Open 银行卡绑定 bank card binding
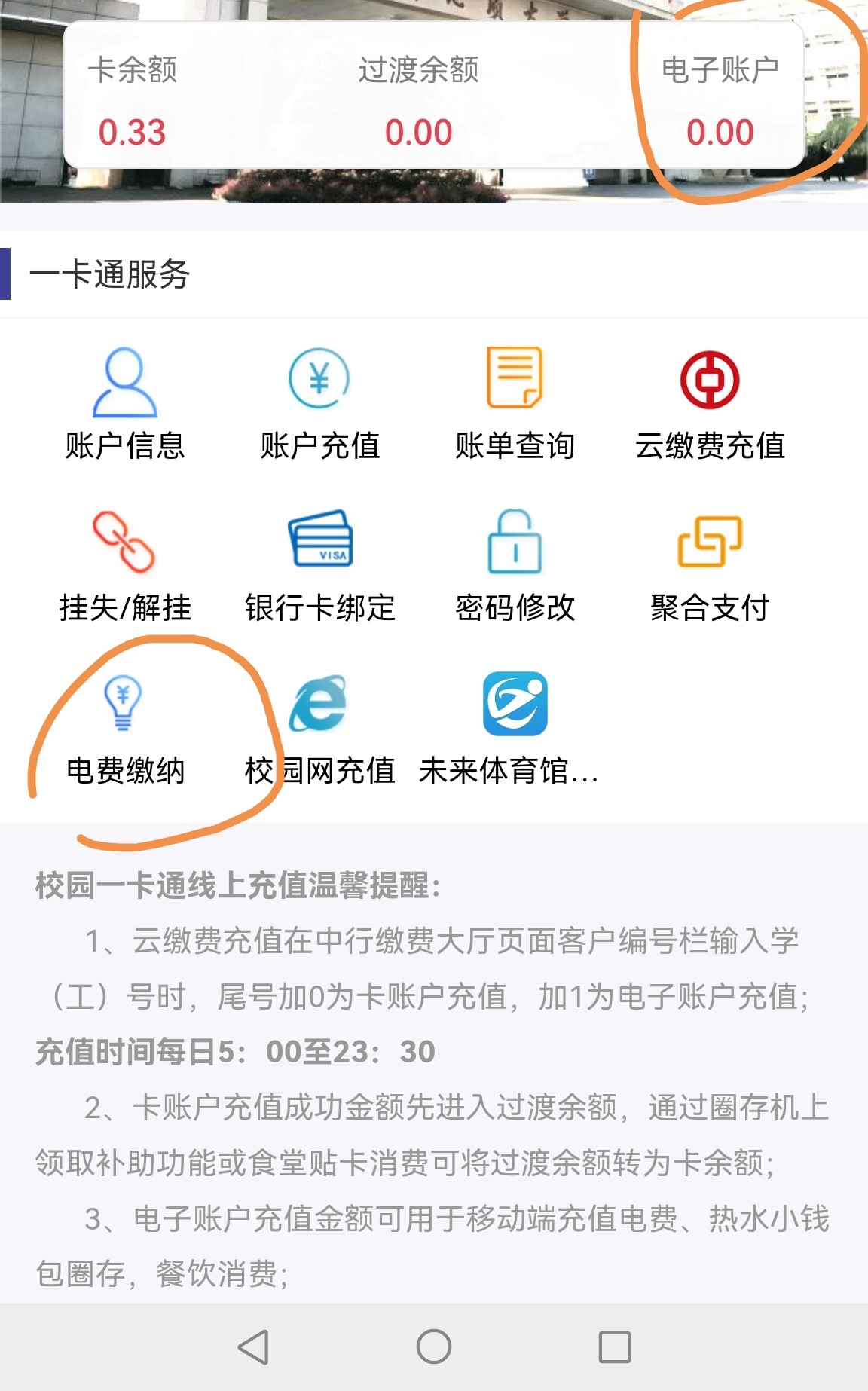Screen dimensions: 868x1391 coord(319,565)
